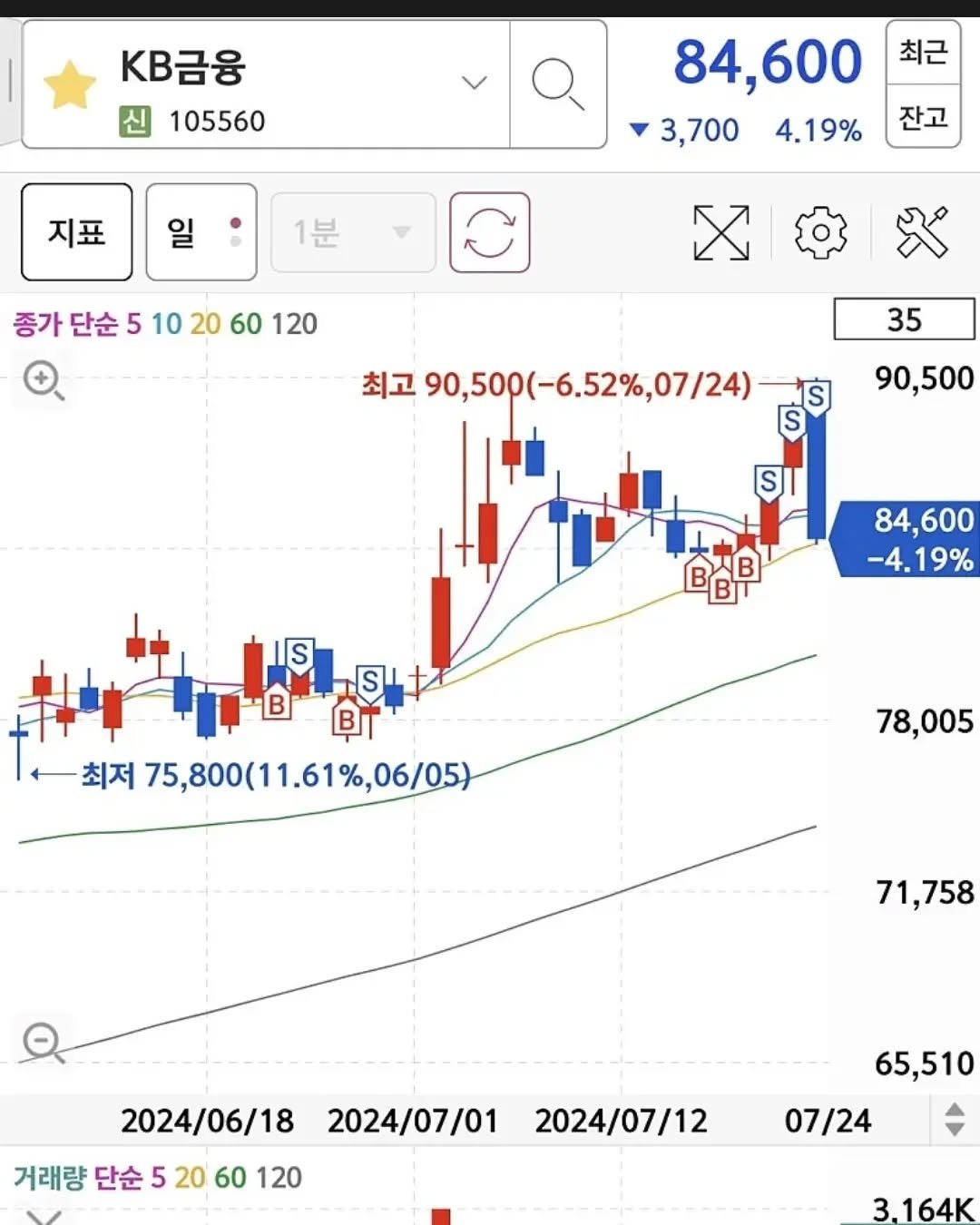Image resolution: width=980 pixels, height=1225 pixels.
Task: Change the 일 chart period
Action: click(201, 232)
